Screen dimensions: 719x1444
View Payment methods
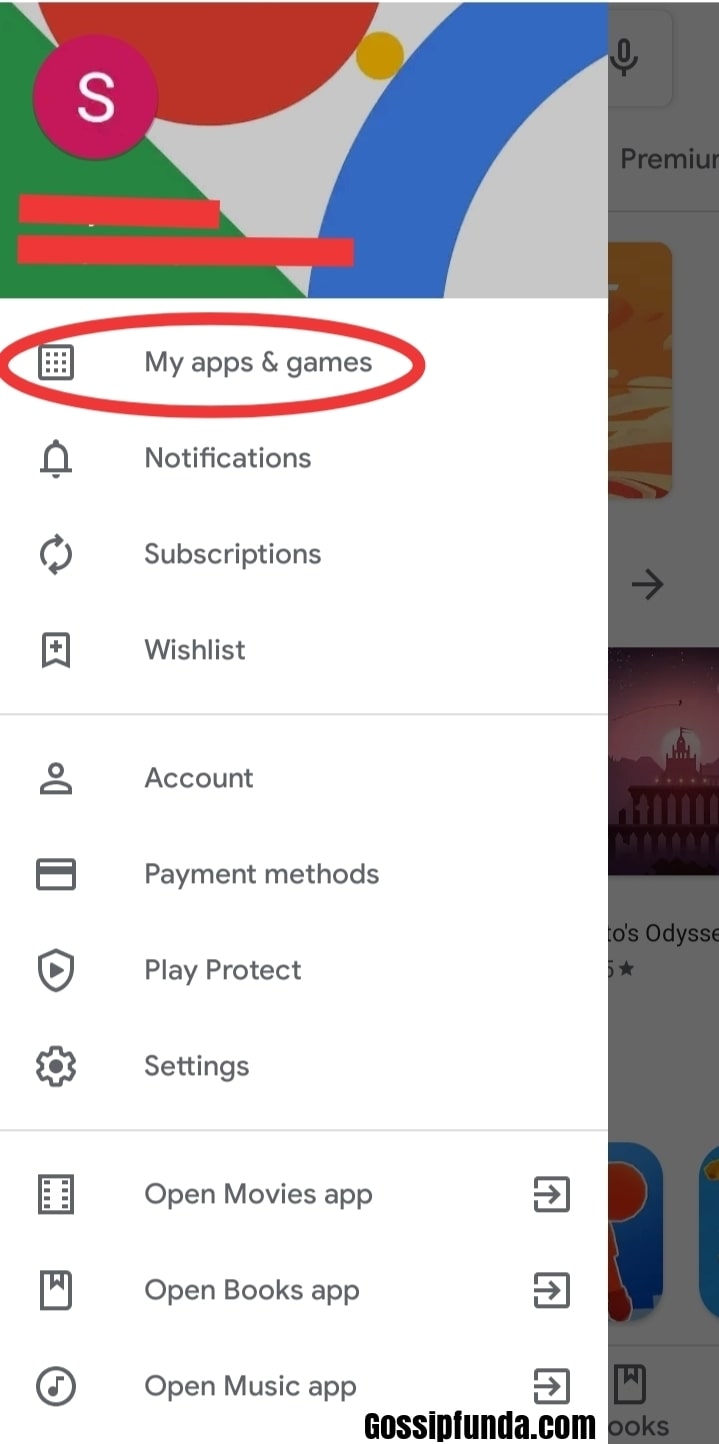click(x=304, y=874)
